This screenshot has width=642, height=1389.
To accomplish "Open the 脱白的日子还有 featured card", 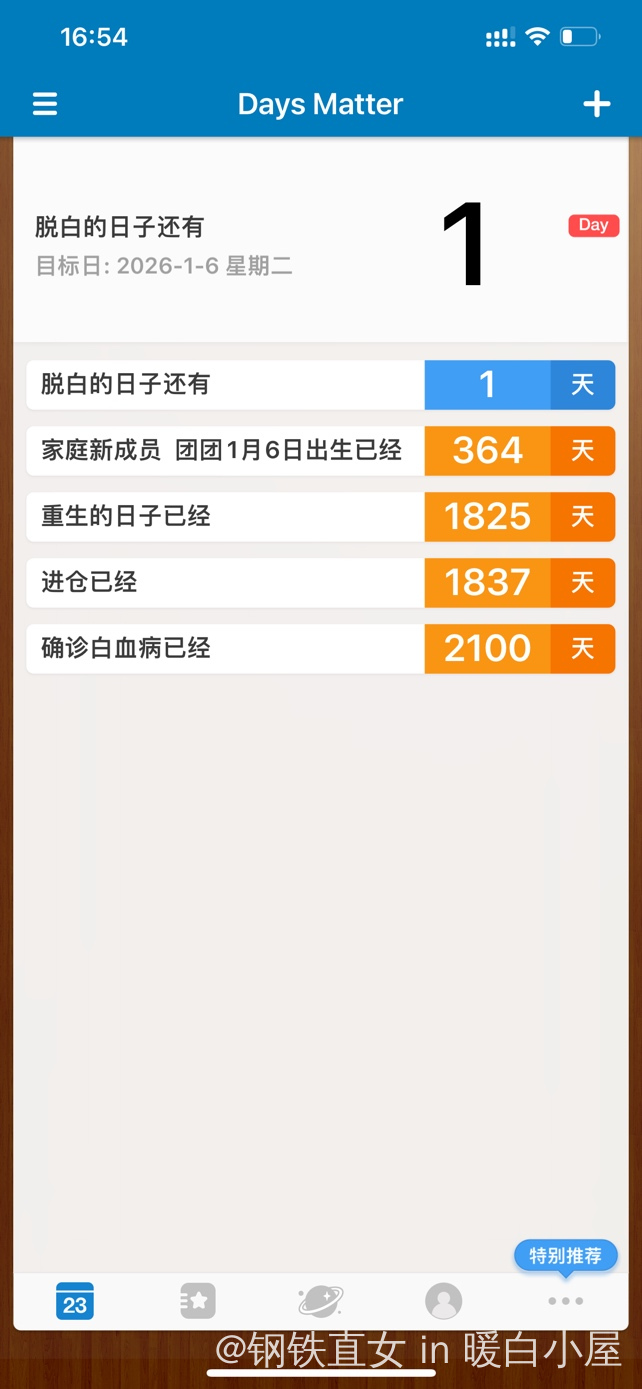I will (x=320, y=244).
